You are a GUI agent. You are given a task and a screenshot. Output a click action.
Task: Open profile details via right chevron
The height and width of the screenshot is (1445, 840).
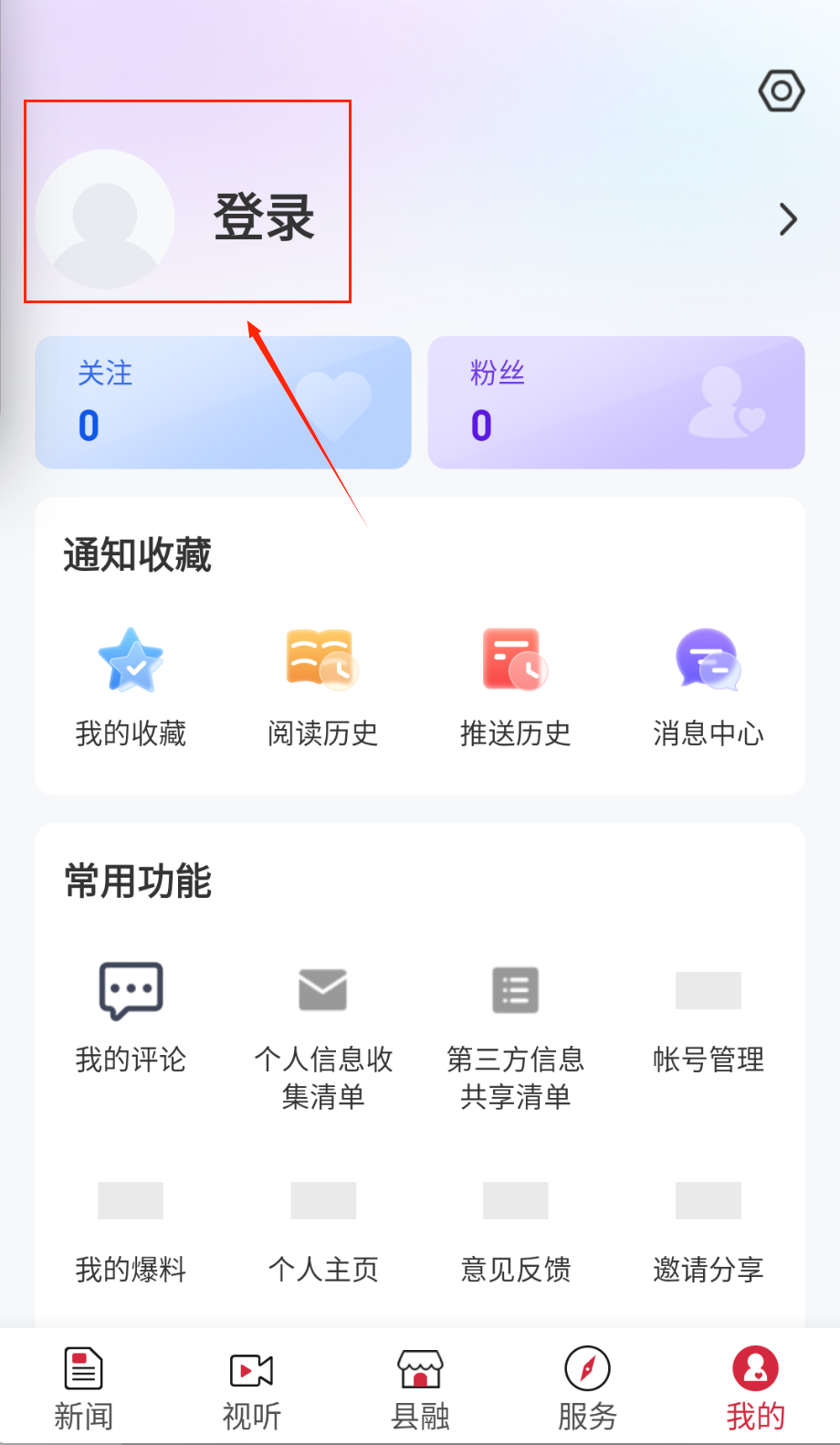coord(788,219)
